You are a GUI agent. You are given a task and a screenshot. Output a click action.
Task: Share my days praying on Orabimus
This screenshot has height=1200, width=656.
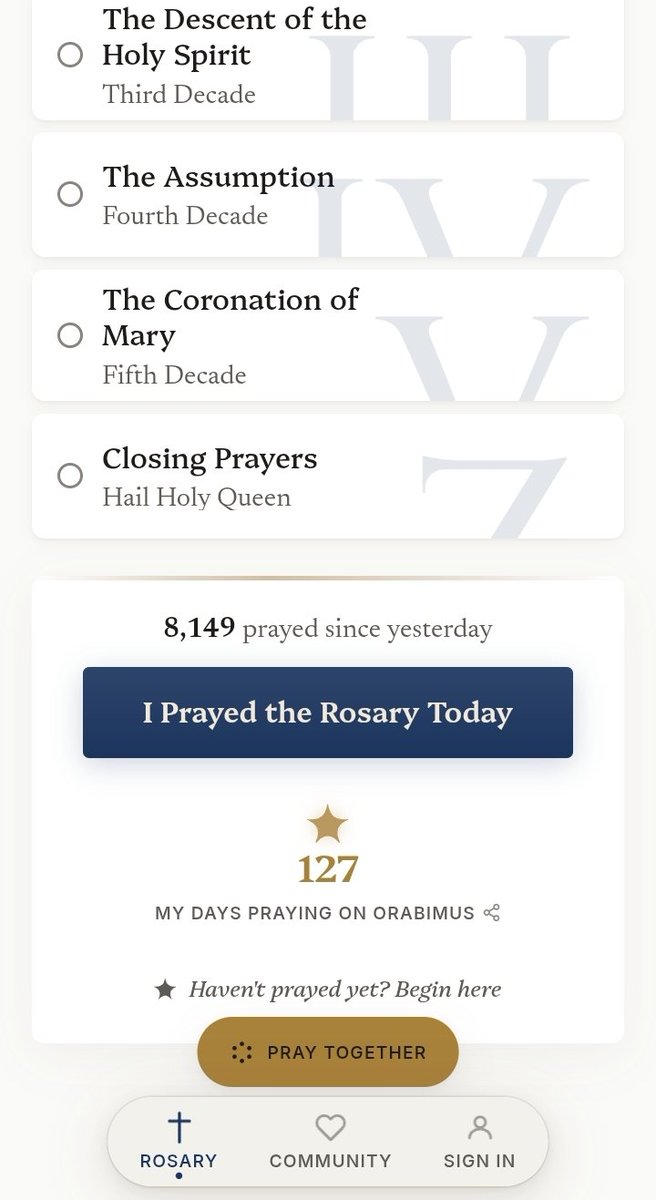coord(491,912)
